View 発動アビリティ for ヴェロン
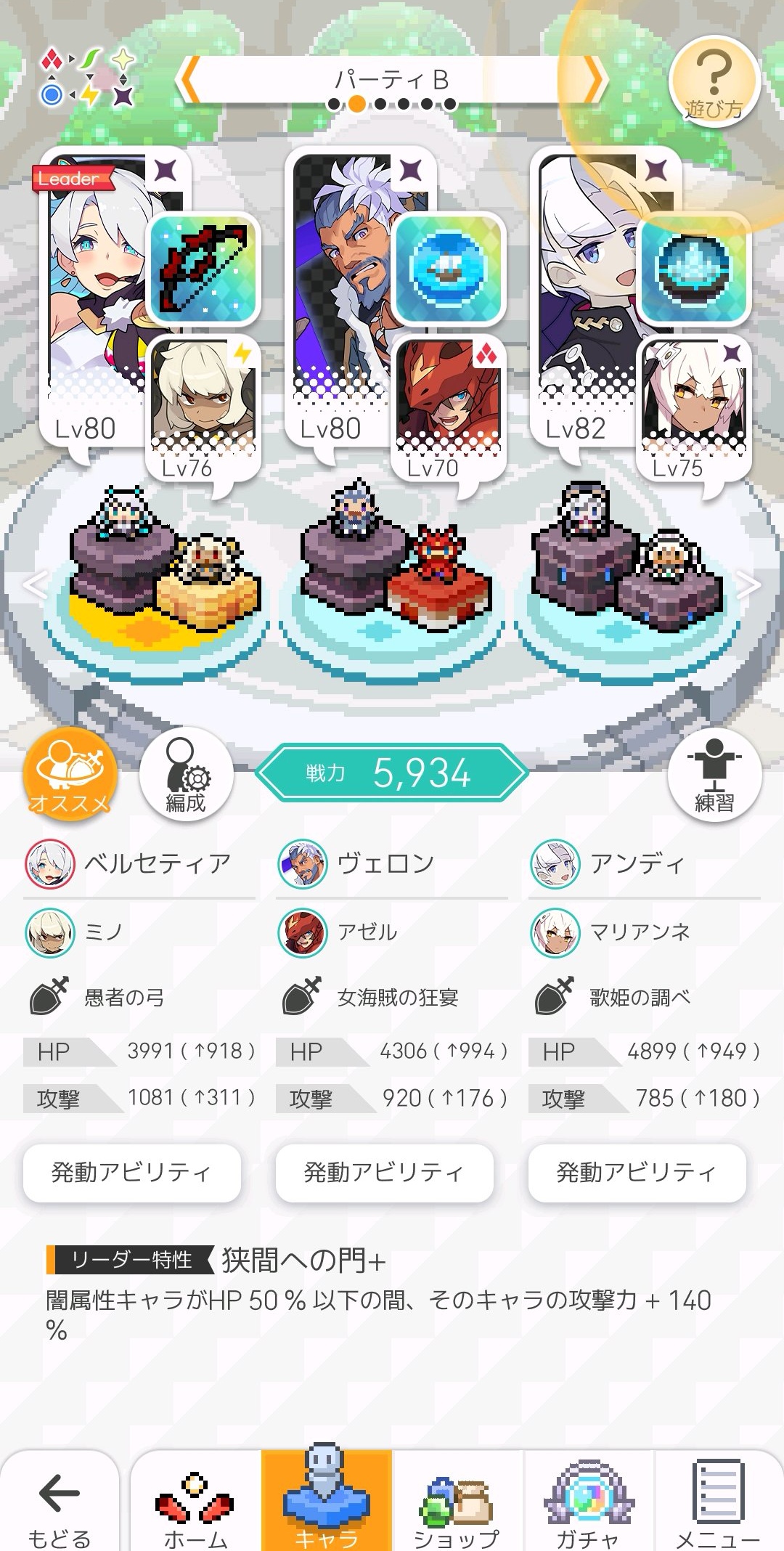Image resolution: width=784 pixels, height=1551 pixels. coord(385,1173)
